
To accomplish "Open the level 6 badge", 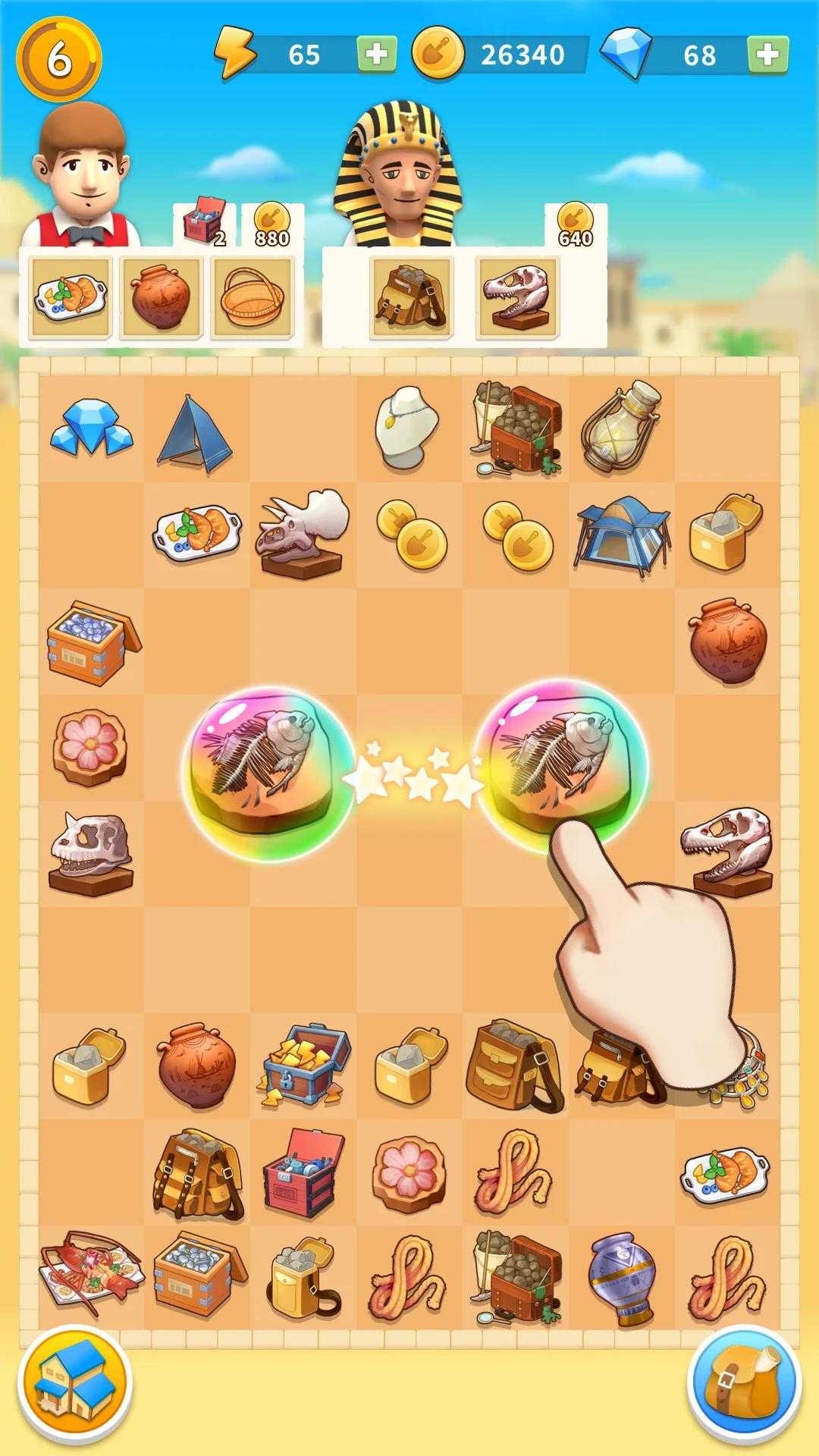I will tap(59, 60).
